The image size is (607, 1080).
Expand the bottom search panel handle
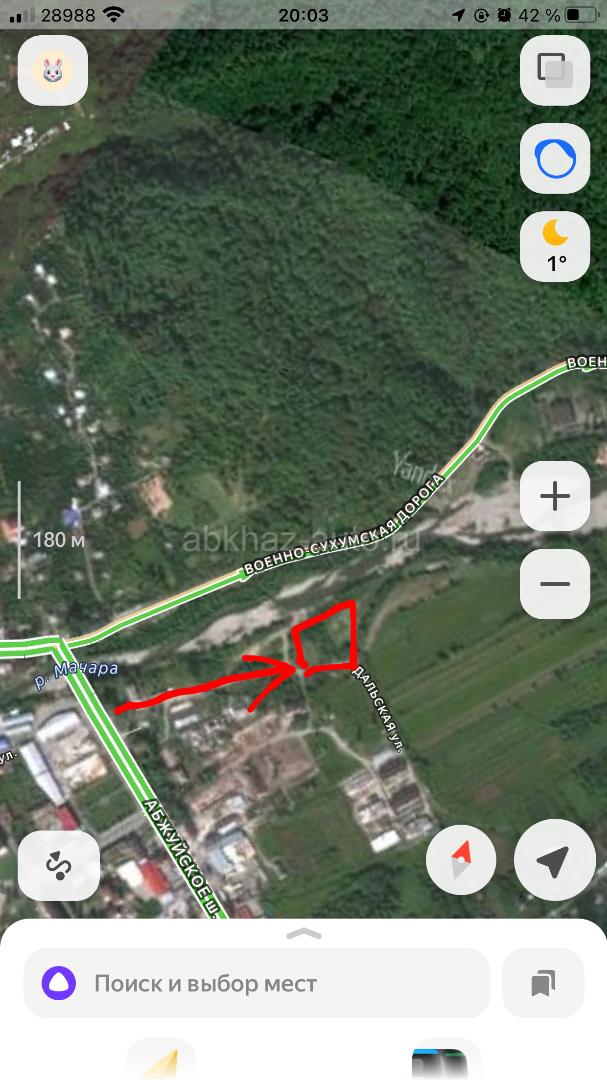pos(304,934)
